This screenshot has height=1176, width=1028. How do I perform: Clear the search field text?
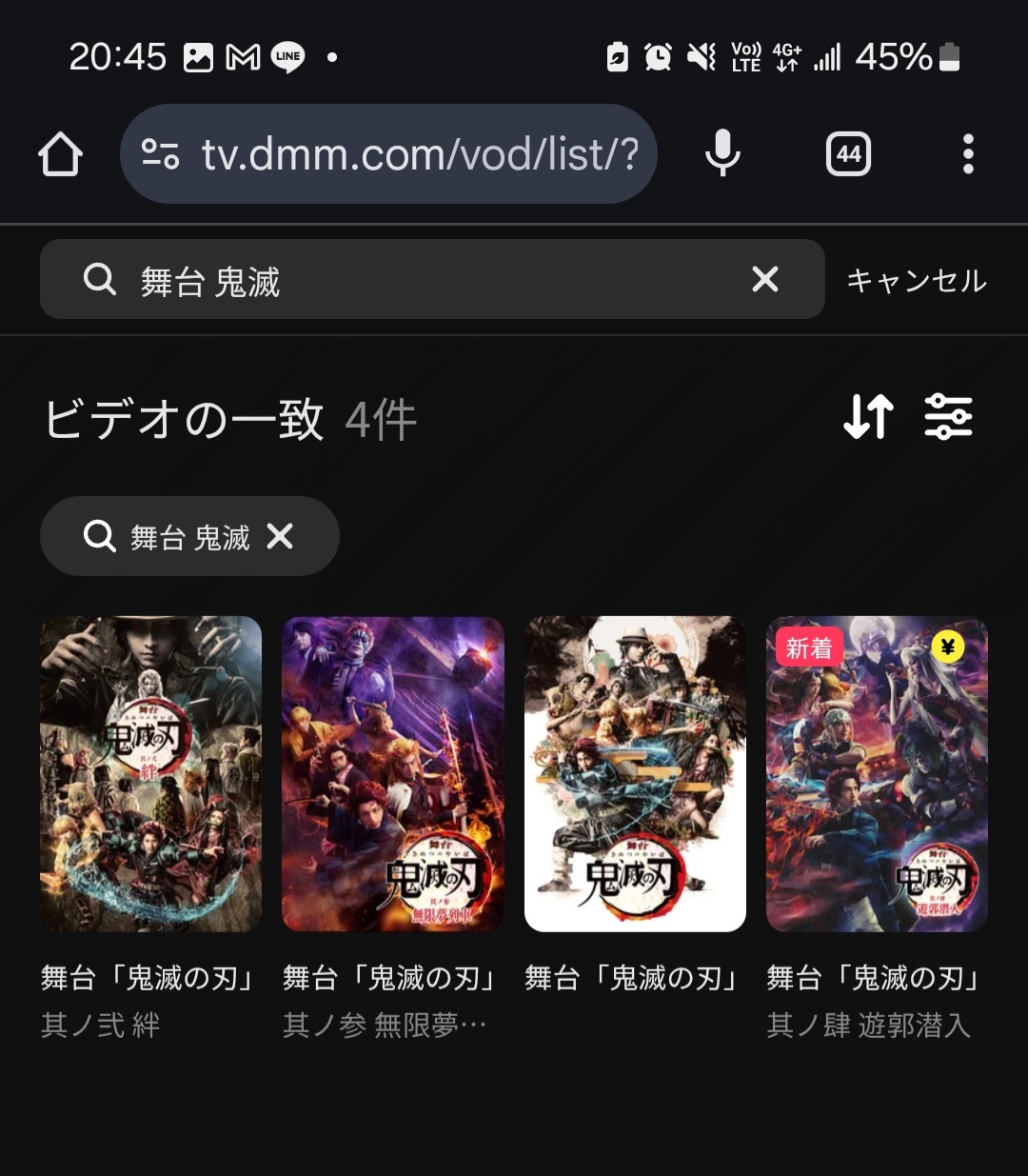click(x=765, y=280)
